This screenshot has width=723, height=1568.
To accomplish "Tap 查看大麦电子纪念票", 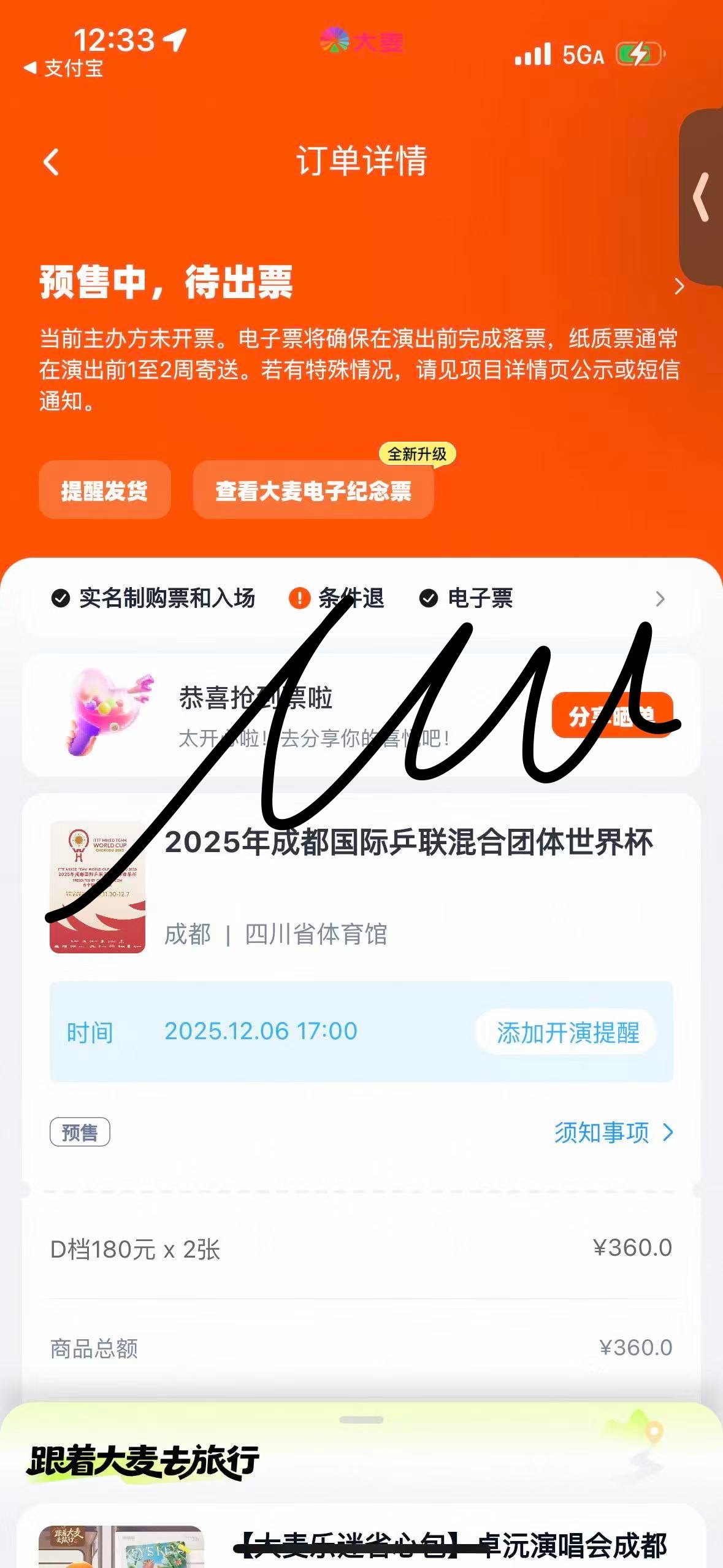I will tap(314, 491).
